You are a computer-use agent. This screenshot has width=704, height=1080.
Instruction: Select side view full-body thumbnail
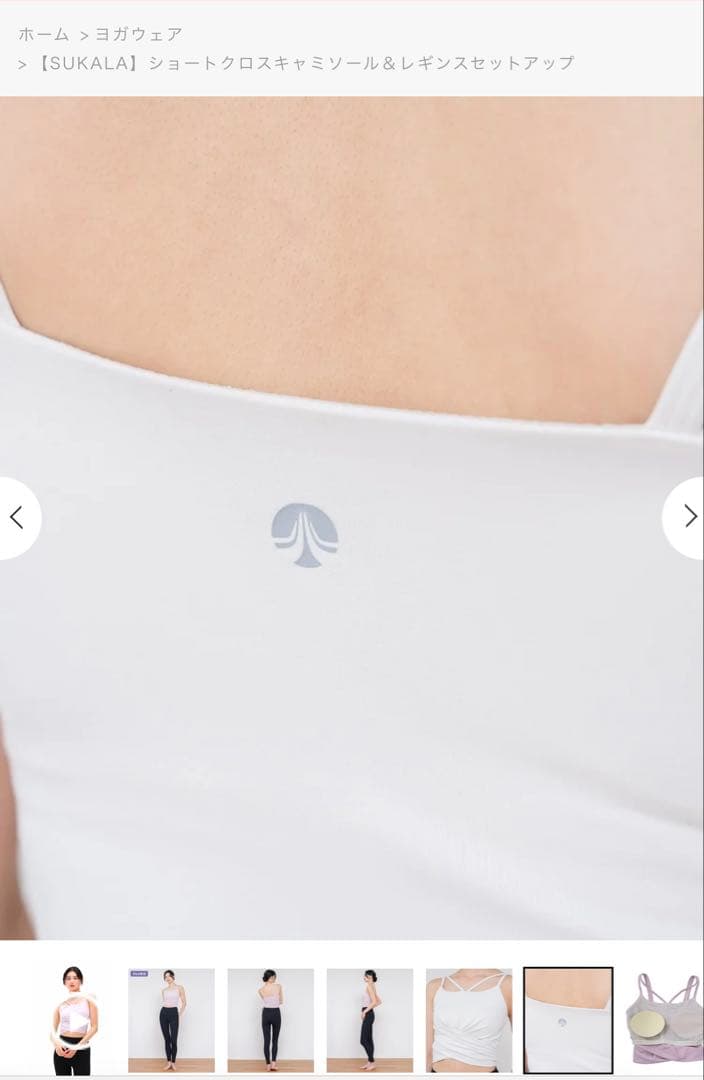pos(369,1020)
